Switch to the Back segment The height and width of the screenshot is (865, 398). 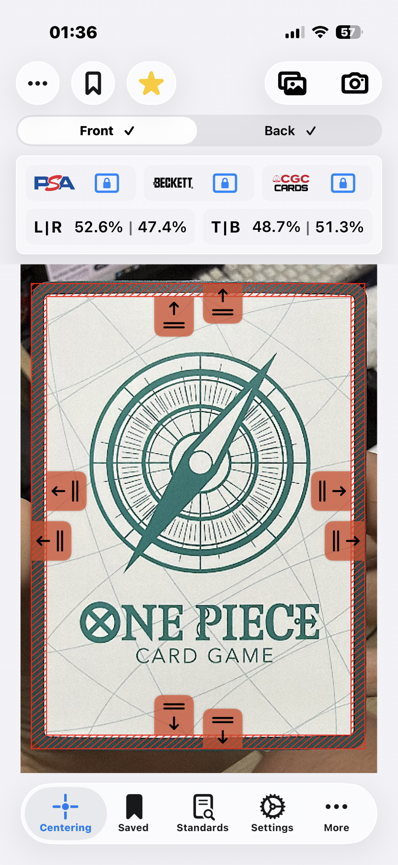pos(290,131)
